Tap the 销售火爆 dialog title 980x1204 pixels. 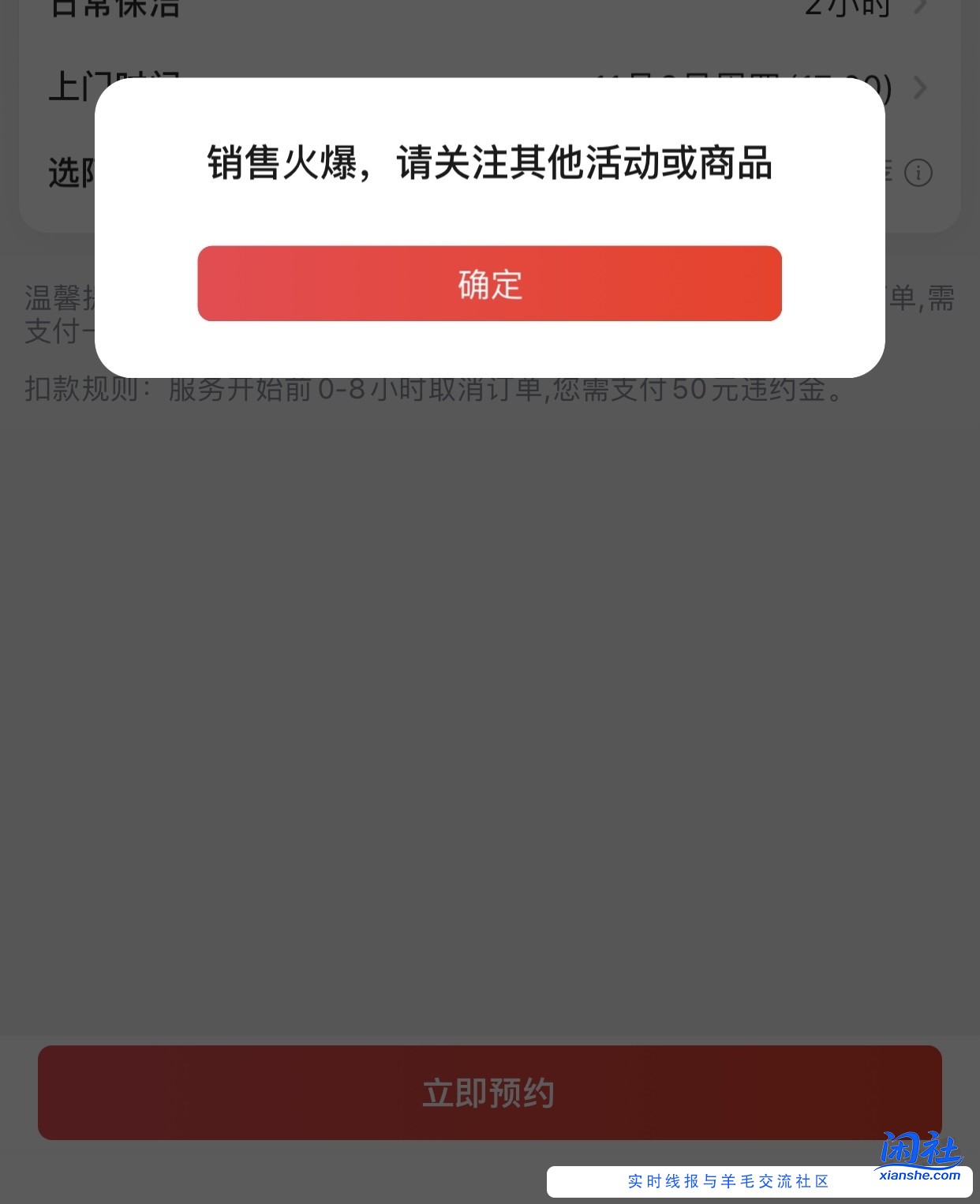pos(489,163)
